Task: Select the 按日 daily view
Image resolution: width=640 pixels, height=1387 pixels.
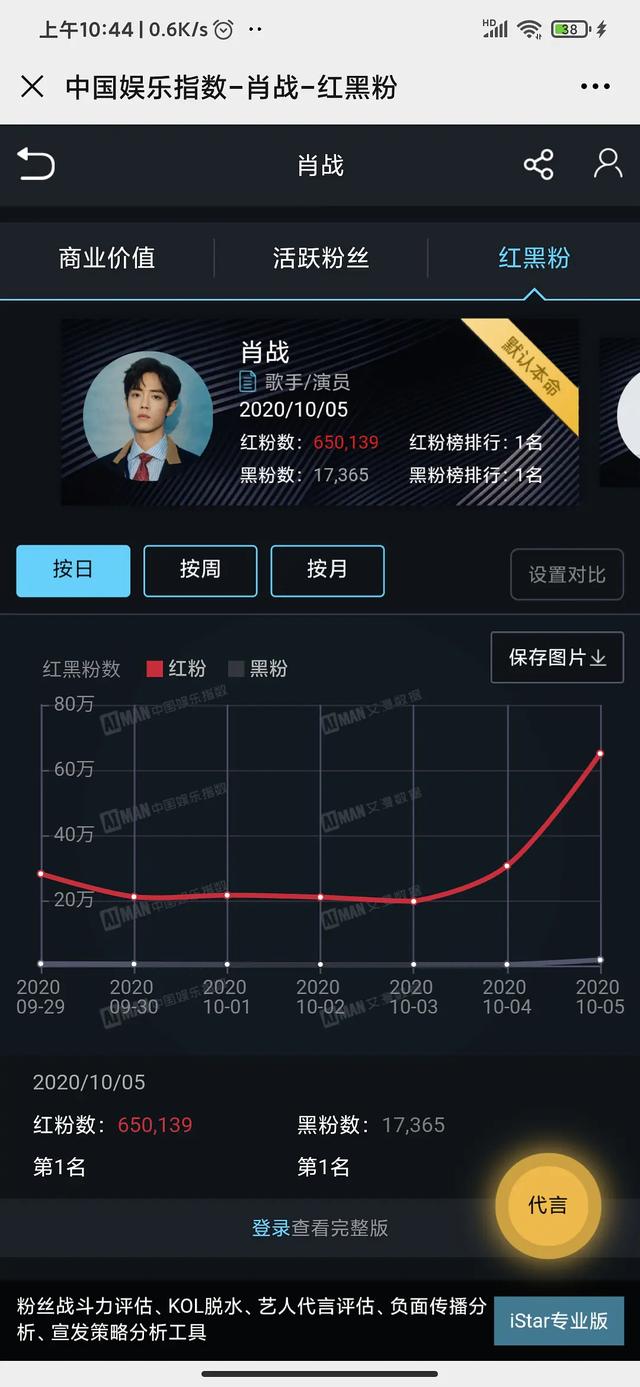Action: pyautogui.click(x=73, y=570)
